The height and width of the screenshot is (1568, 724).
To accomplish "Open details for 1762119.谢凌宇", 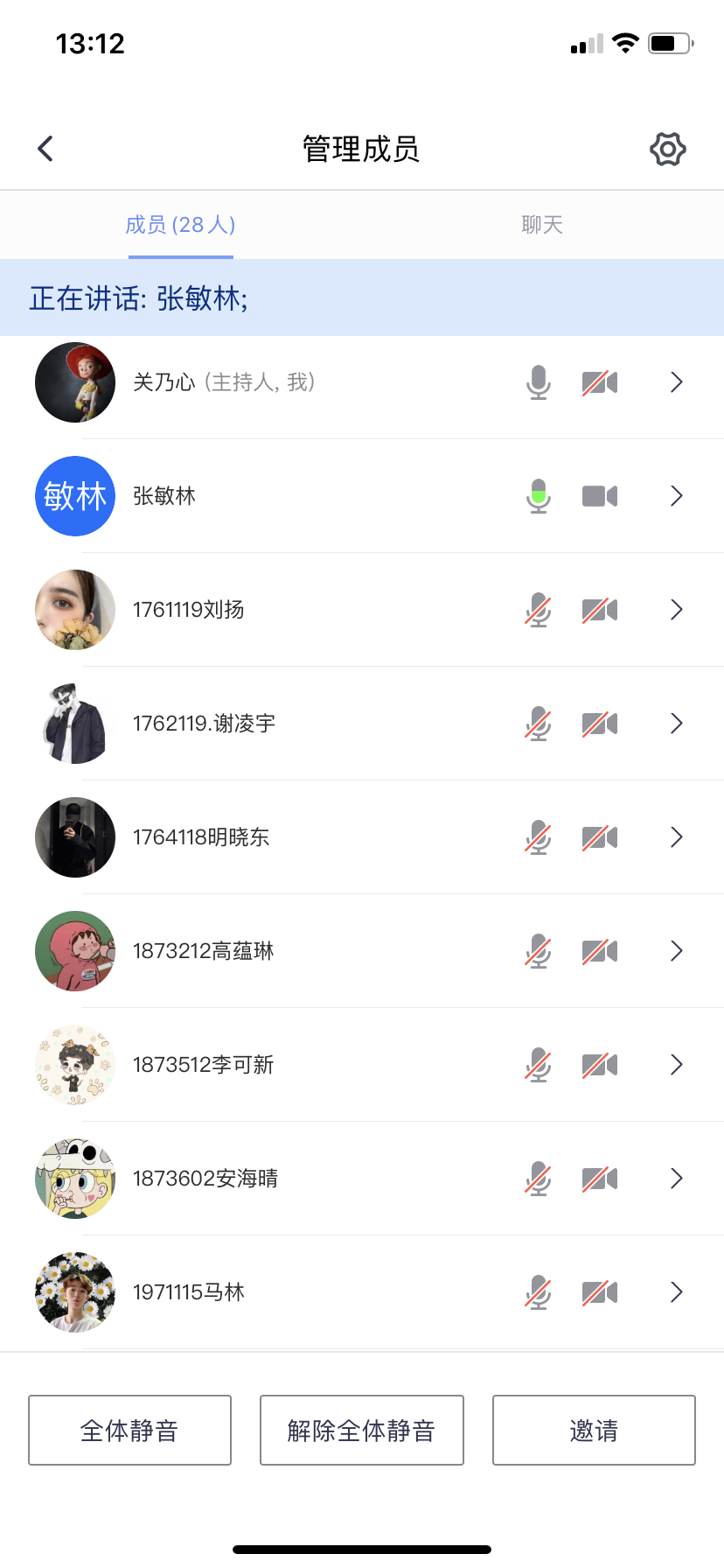I will pyautogui.click(x=676, y=724).
